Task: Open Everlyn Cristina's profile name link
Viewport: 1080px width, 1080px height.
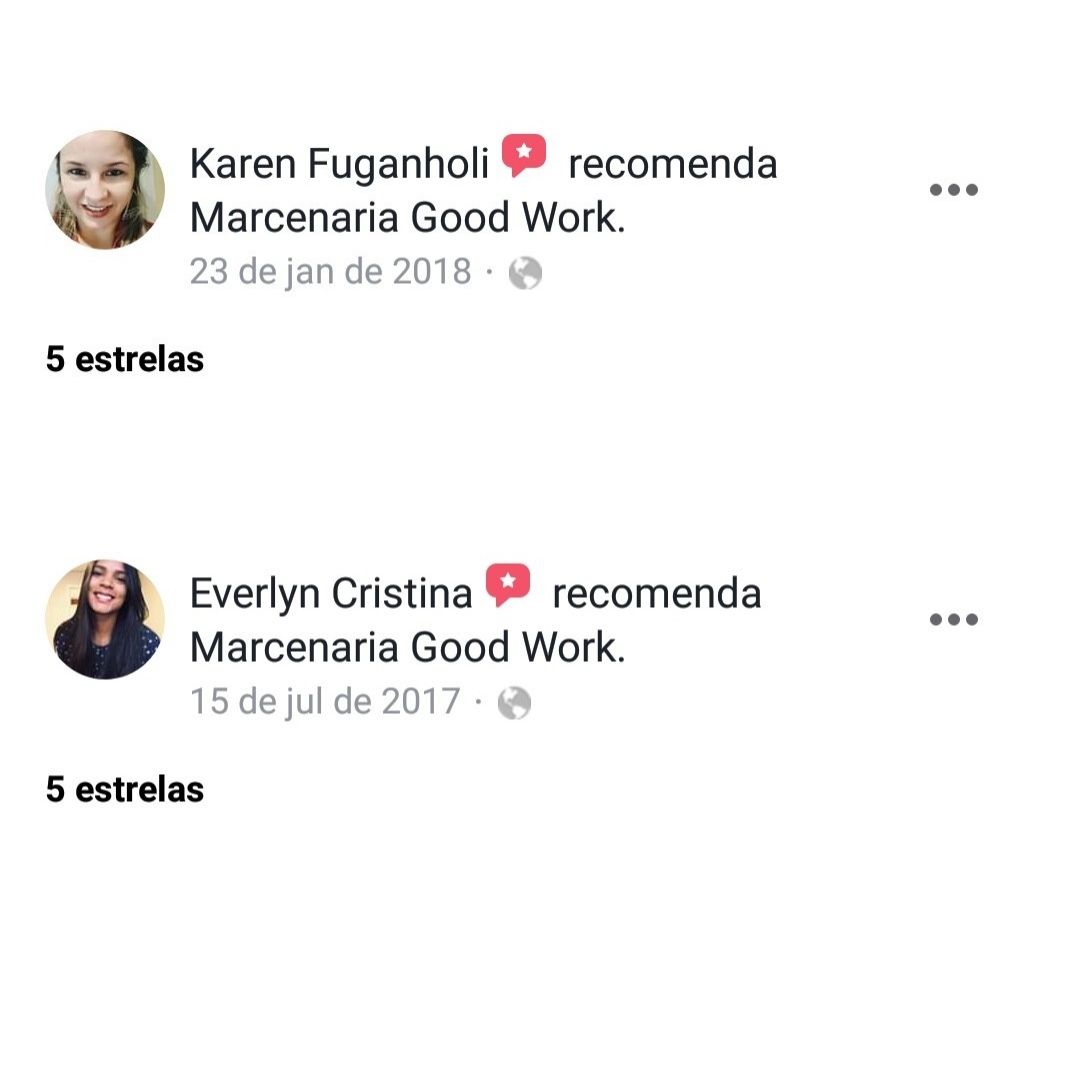Action: [x=330, y=594]
